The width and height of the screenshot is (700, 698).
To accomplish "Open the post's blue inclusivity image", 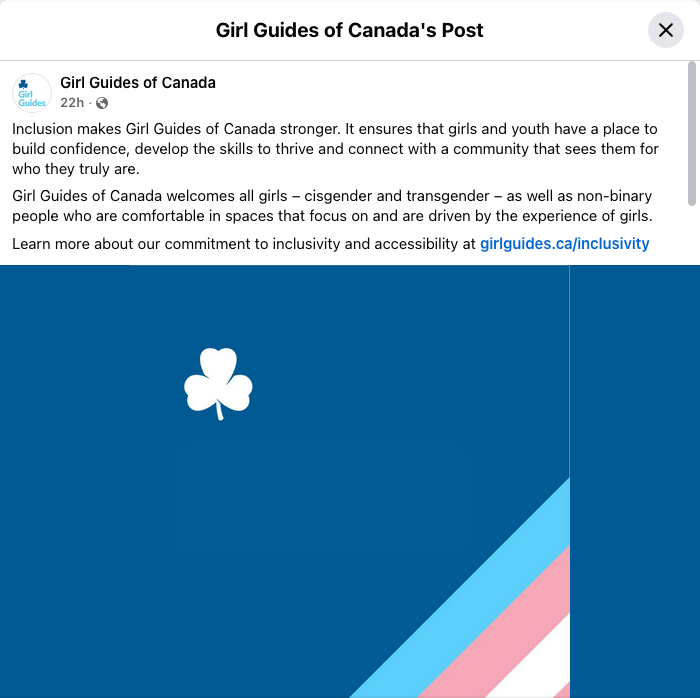I will coord(300,480).
